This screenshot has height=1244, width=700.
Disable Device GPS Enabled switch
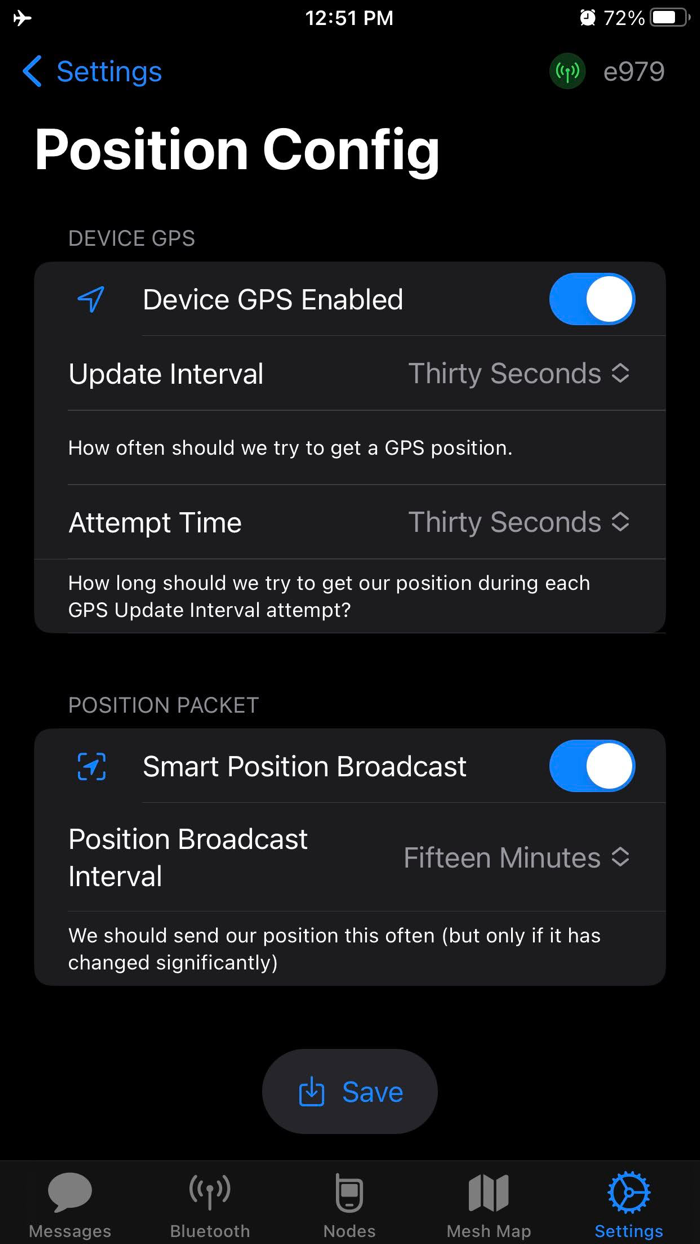click(591, 300)
